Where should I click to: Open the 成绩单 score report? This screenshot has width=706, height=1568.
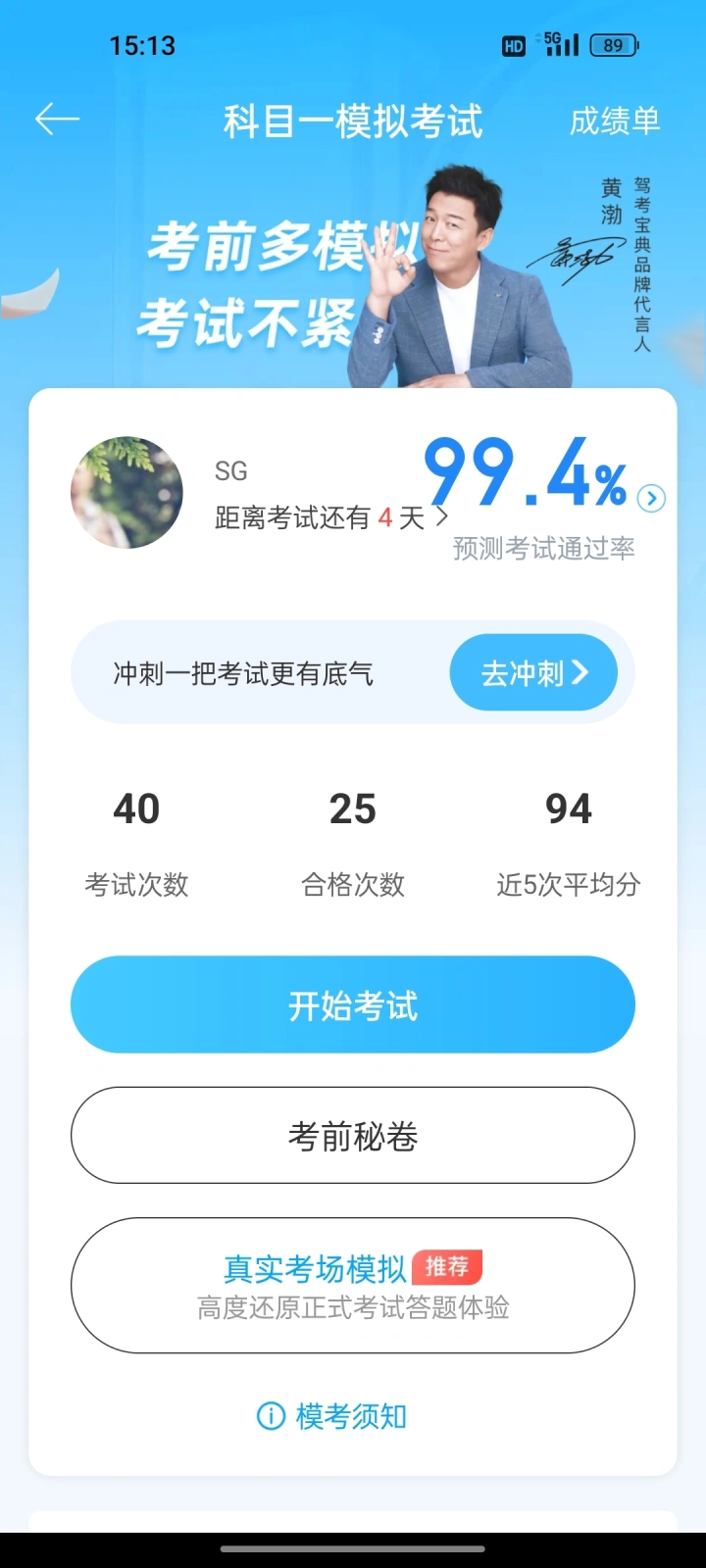tap(615, 122)
